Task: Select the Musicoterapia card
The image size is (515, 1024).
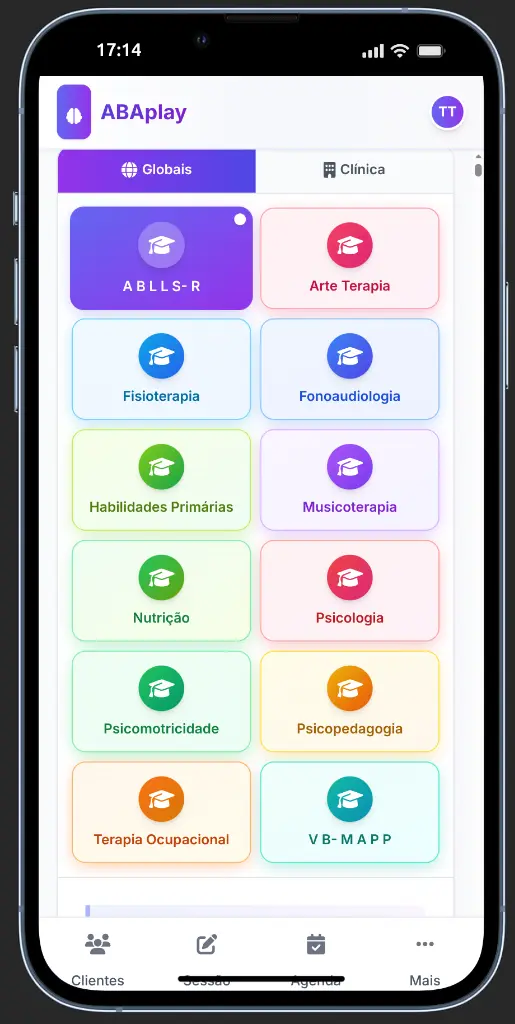Action: point(350,480)
